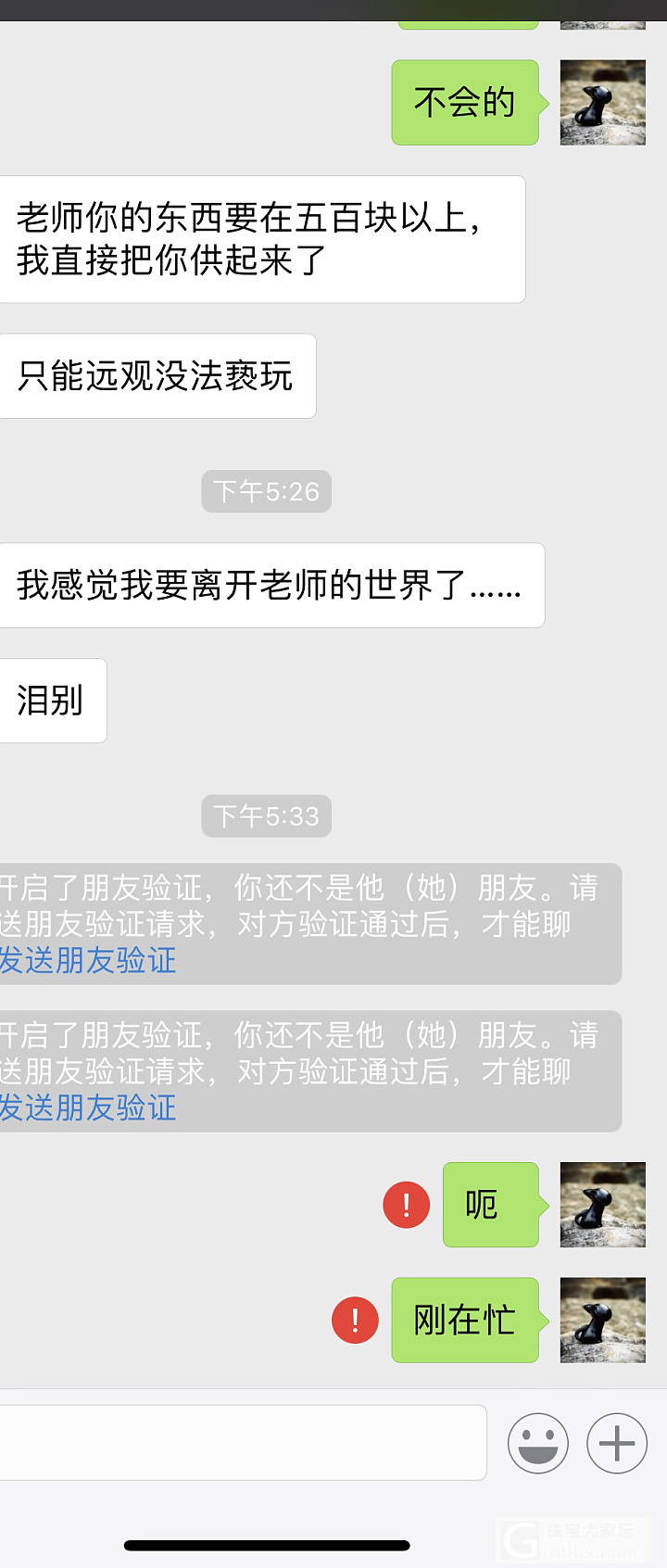
Task: Tap the first 发送朋友验证 link
Action: [x=88, y=961]
